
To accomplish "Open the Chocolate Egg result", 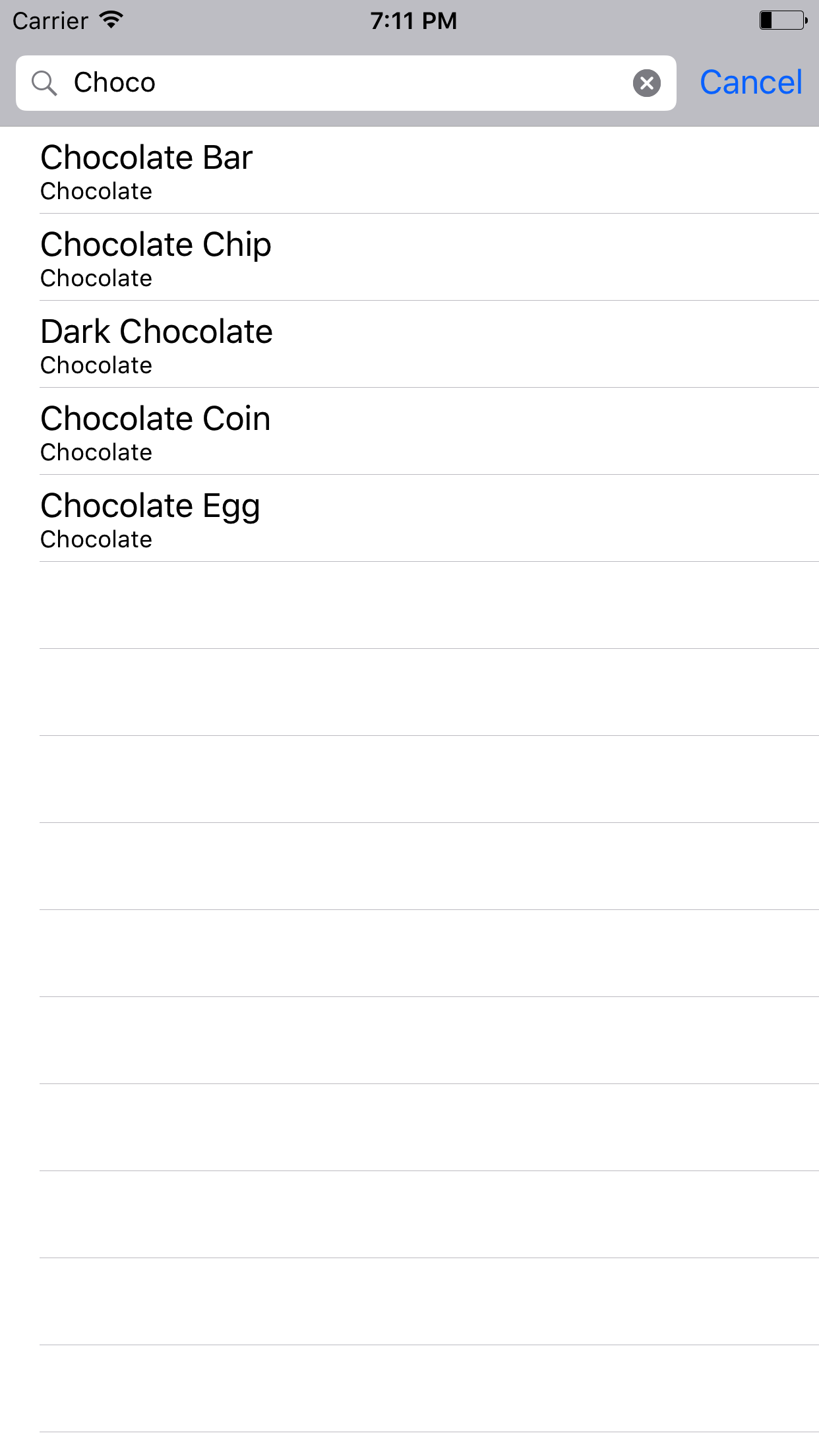I will pyautogui.click(x=409, y=518).
